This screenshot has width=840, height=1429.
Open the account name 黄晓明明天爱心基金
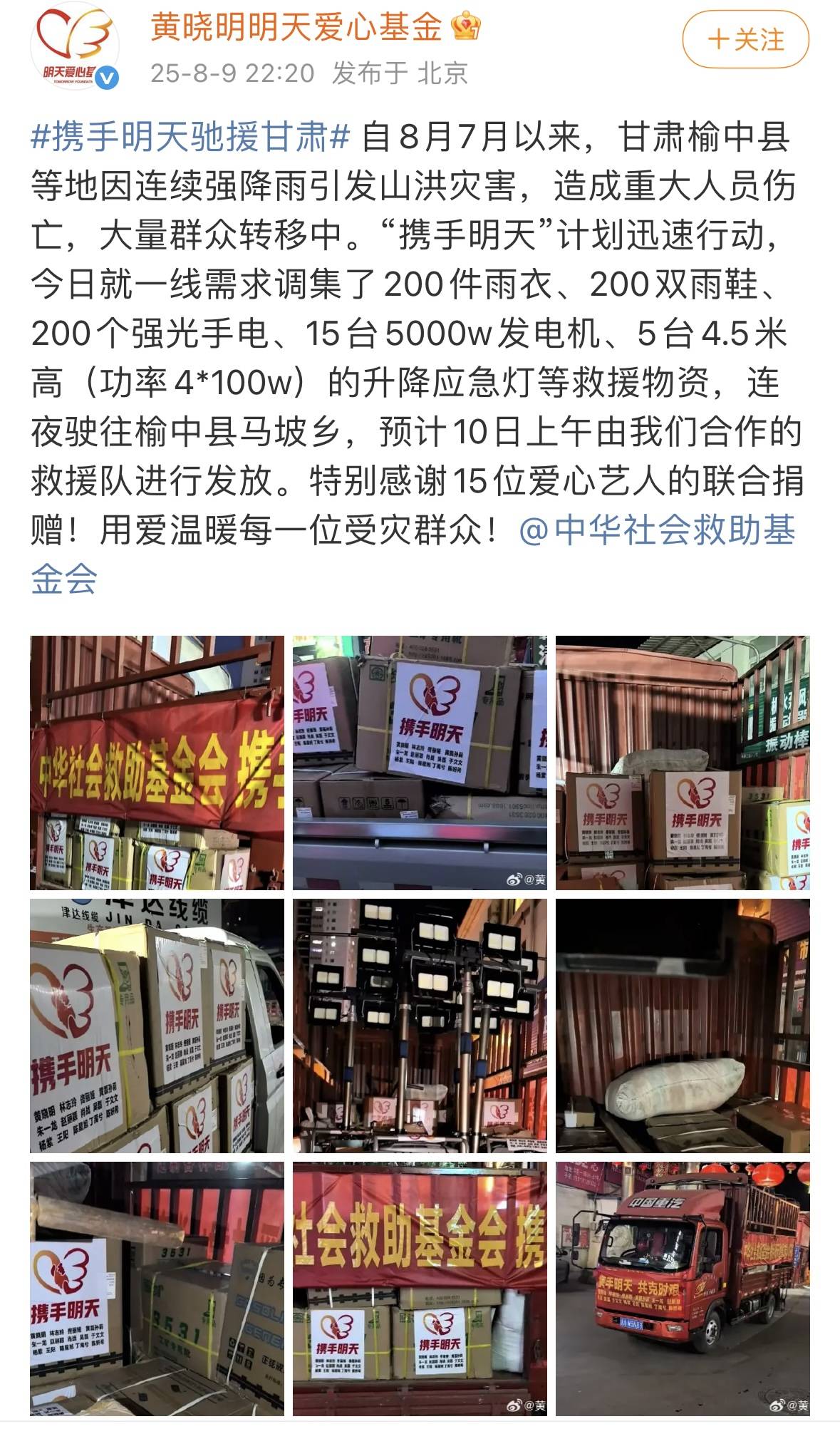click(x=296, y=29)
